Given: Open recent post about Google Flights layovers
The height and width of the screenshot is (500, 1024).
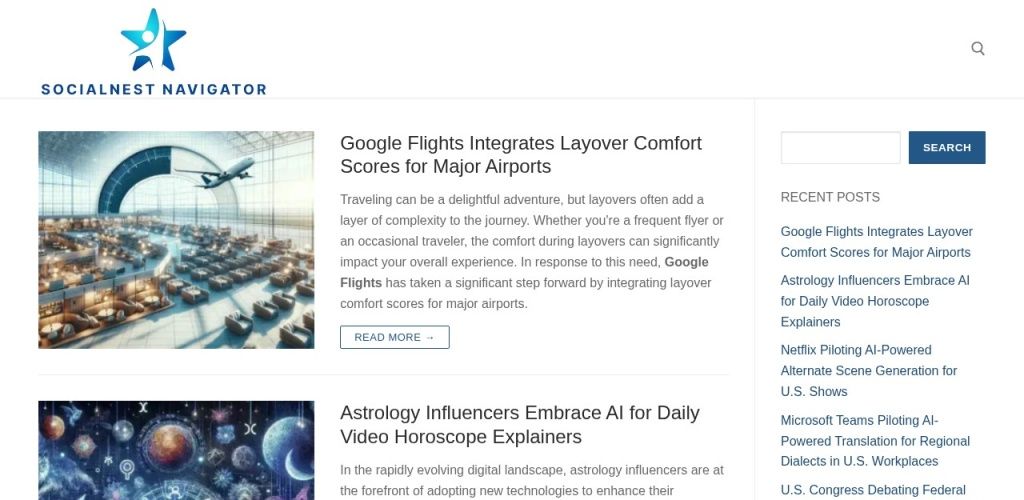Looking at the screenshot, I should 876,242.
